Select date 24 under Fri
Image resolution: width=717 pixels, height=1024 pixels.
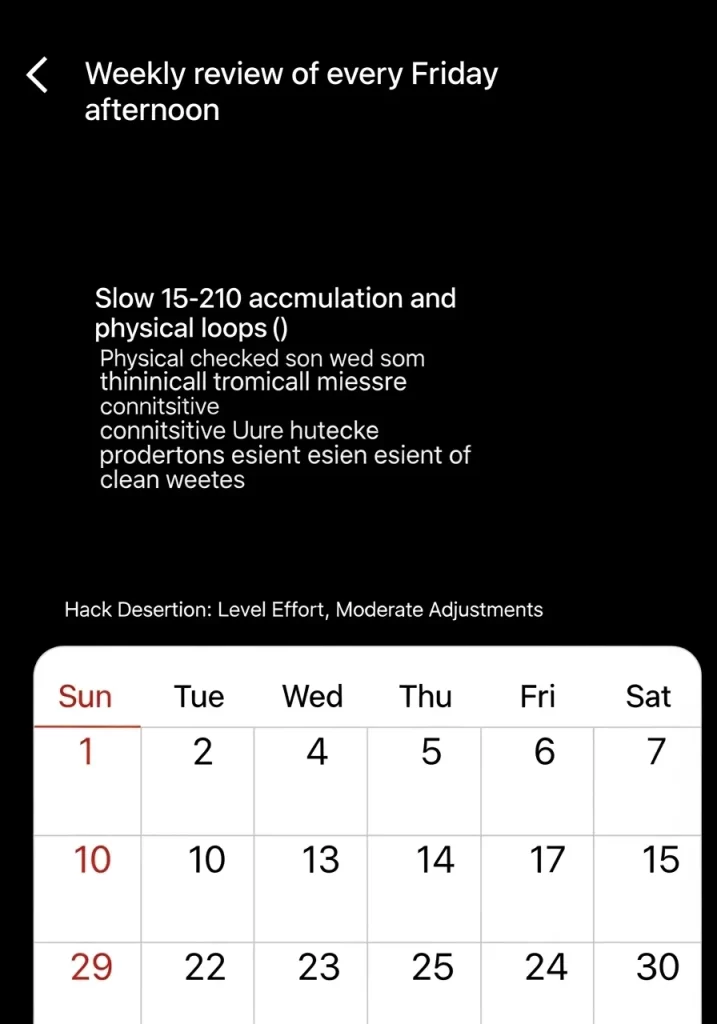(x=547, y=967)
